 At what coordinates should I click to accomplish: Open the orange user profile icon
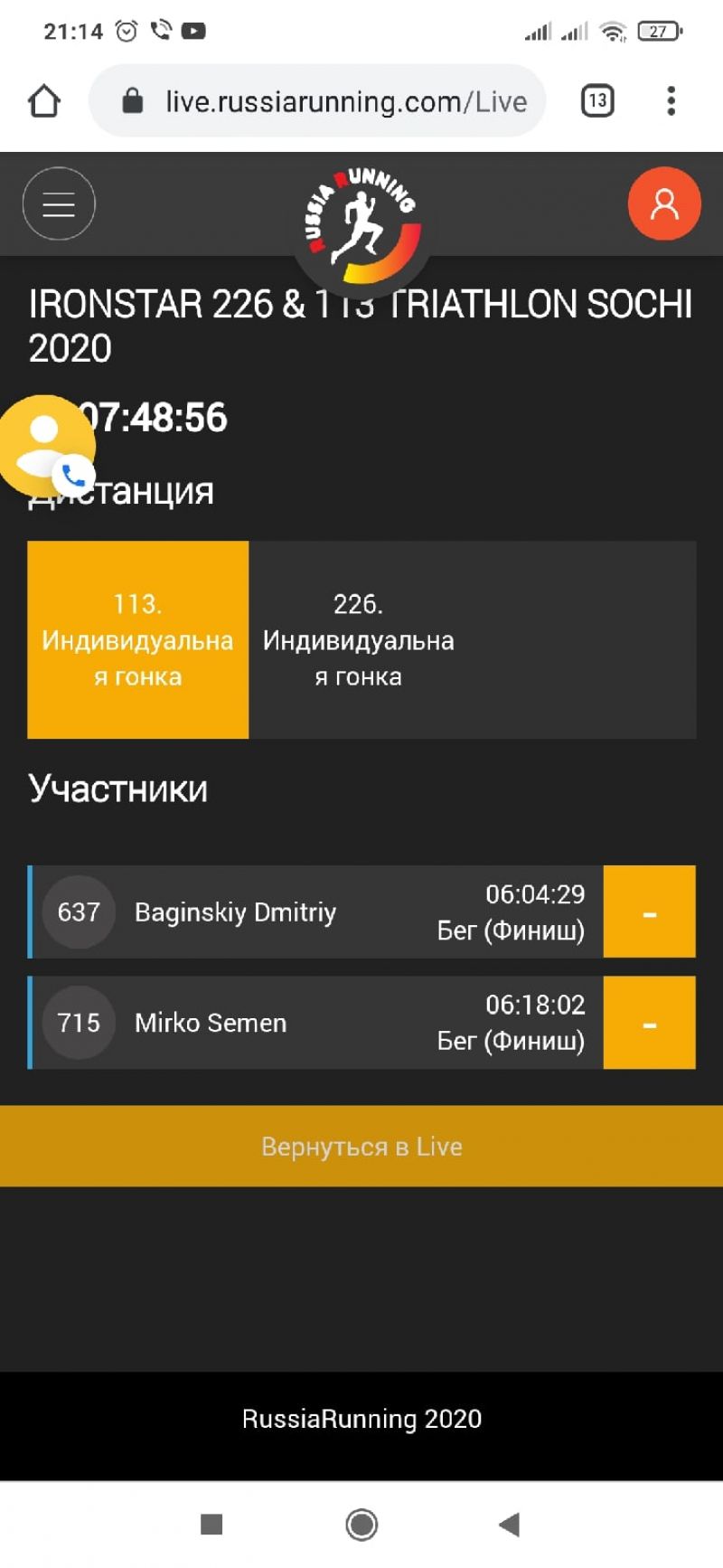[x=664, y=204]
